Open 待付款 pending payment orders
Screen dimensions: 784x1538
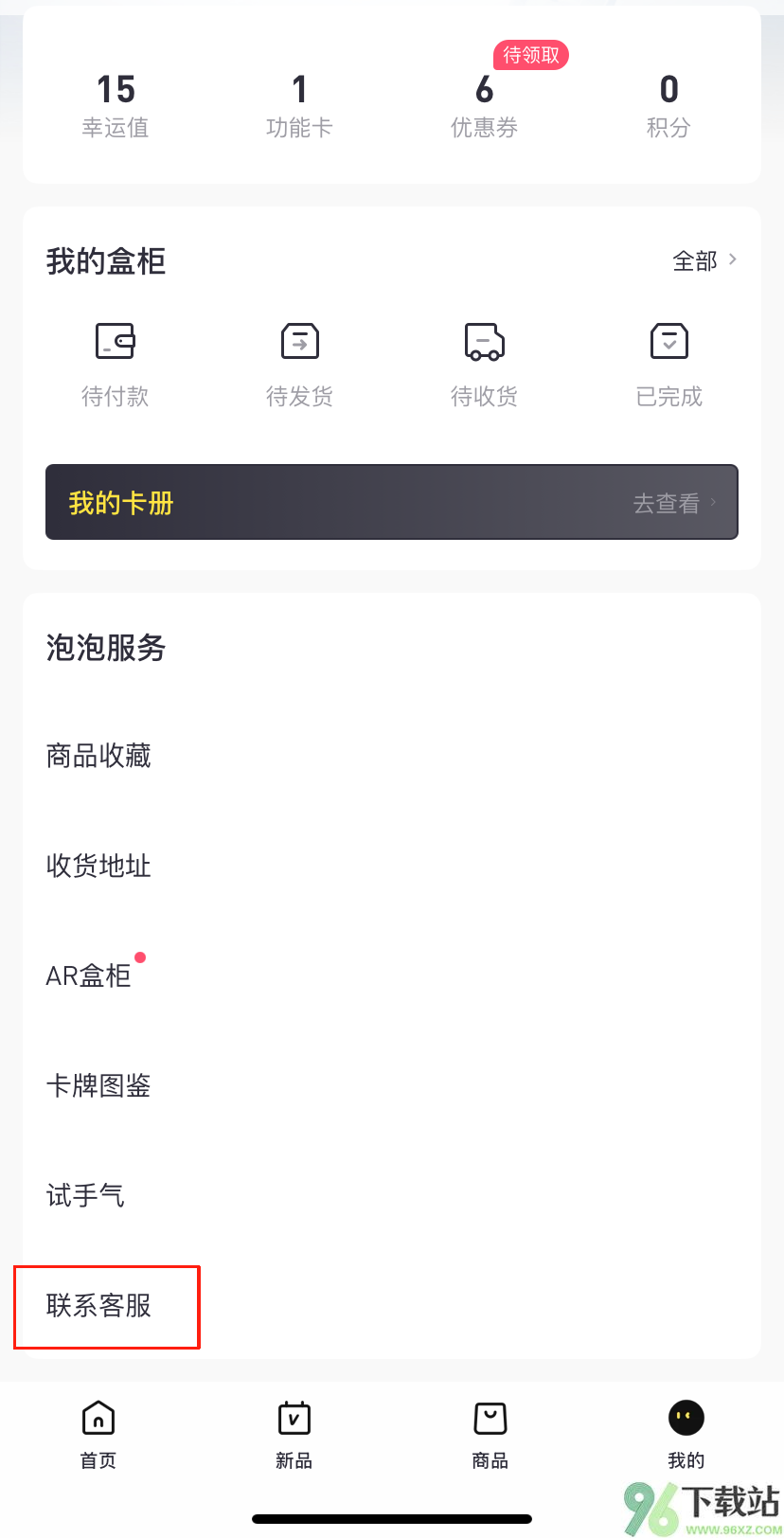pos(116,365)
